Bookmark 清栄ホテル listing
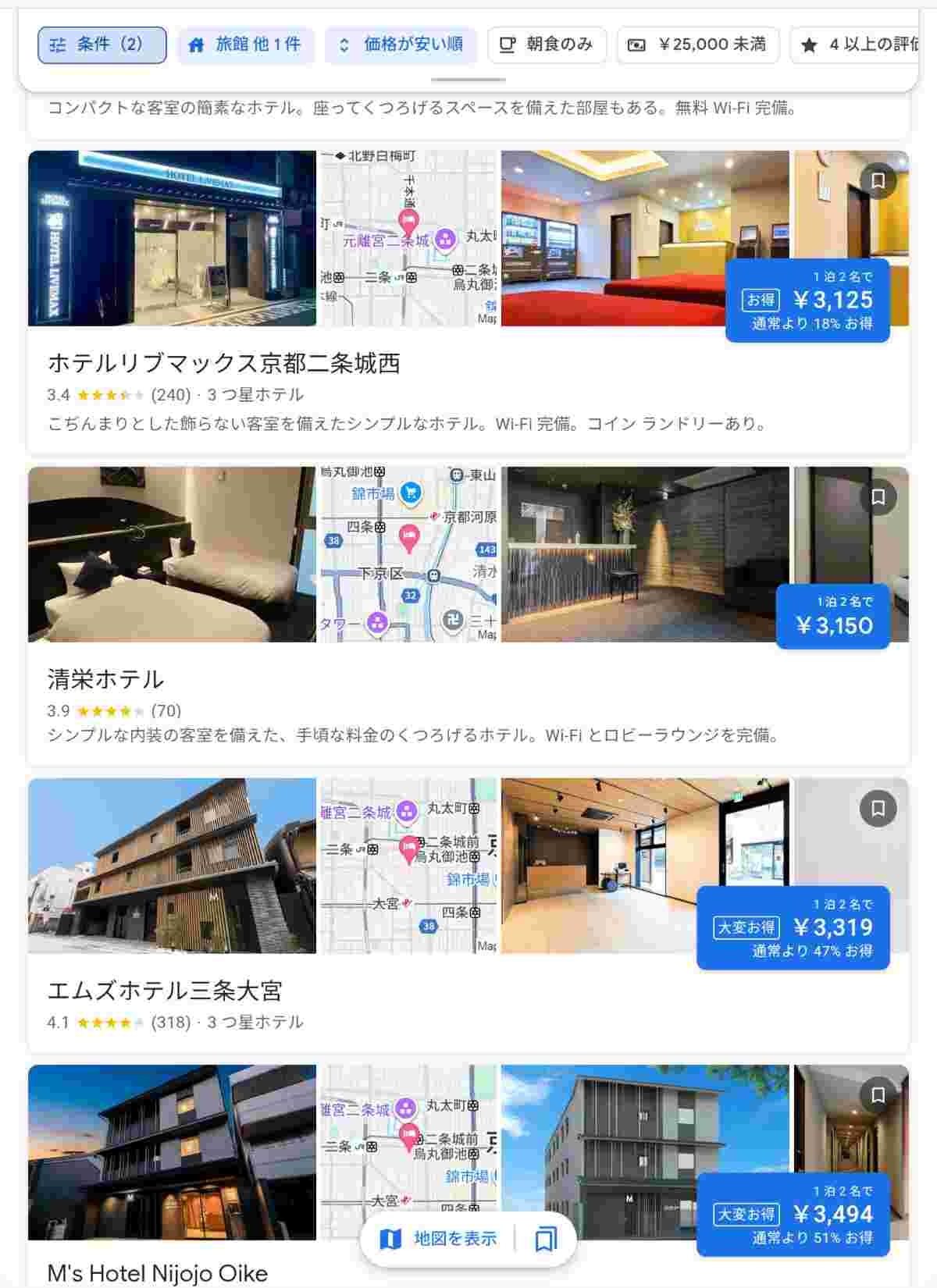Screen dimensions: 937x1288 pyautogui.click(x=878, y=497)
